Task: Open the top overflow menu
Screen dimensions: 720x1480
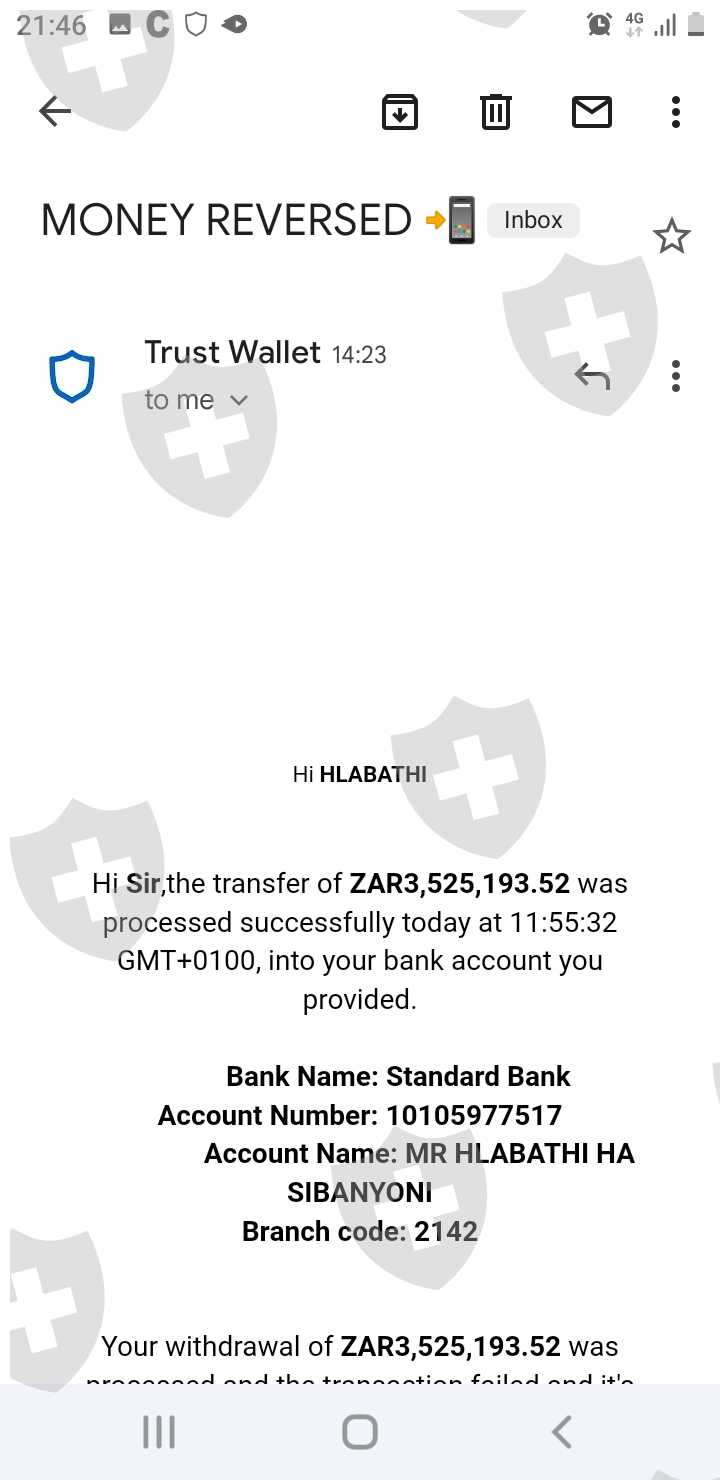Action: tap(676, 112)
